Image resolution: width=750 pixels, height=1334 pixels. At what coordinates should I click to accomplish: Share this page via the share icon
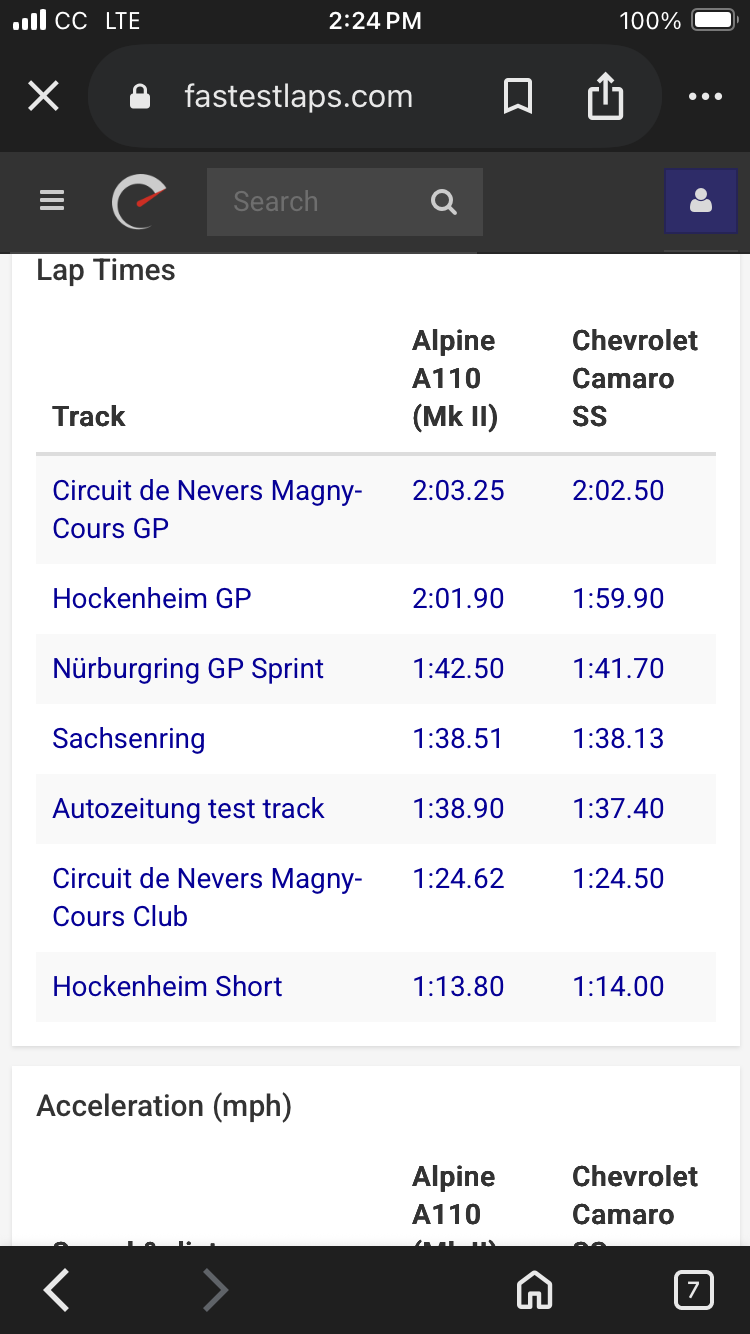tap(605, 97)
